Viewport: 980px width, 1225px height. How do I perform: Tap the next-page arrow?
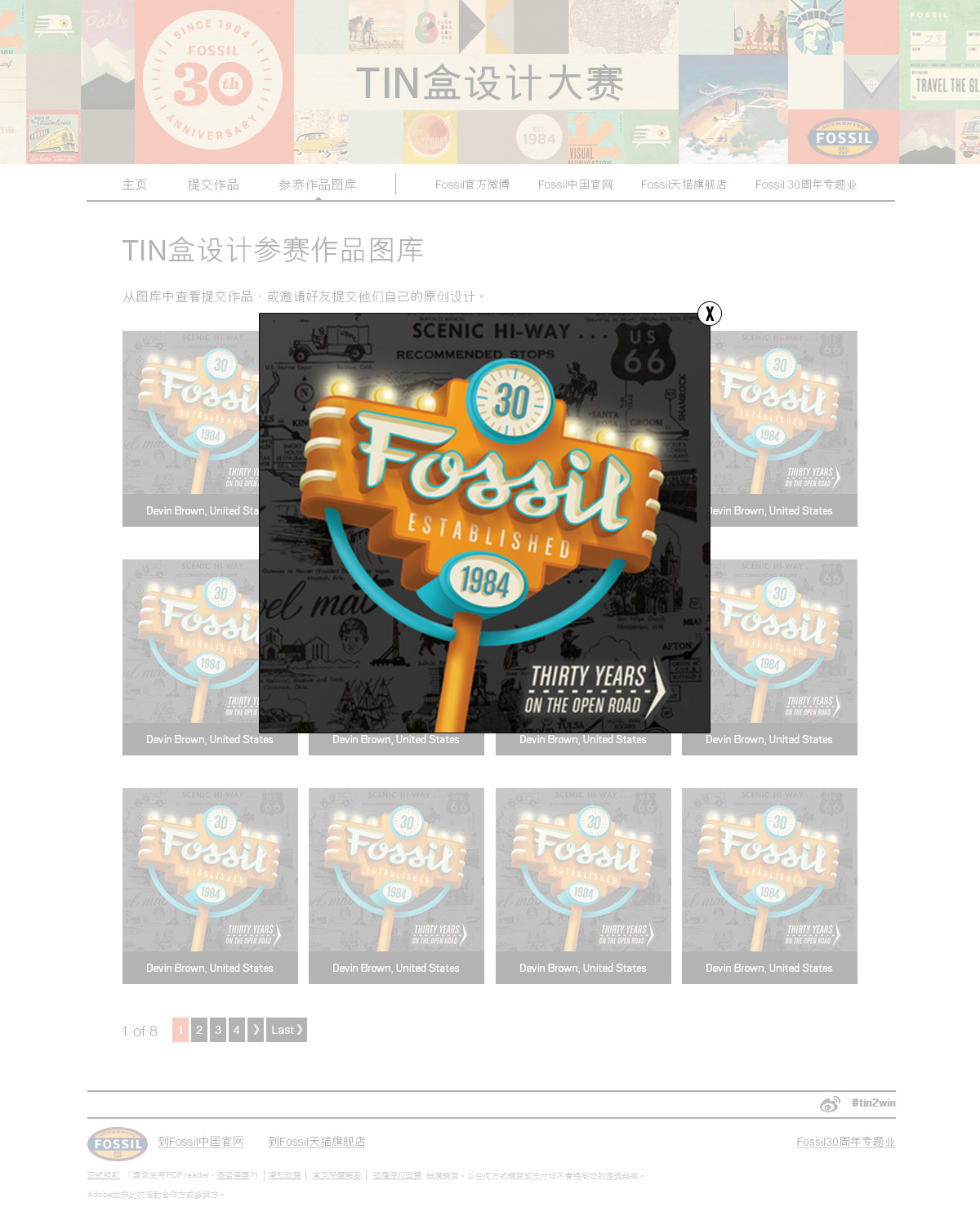(x=256, y=1030)
